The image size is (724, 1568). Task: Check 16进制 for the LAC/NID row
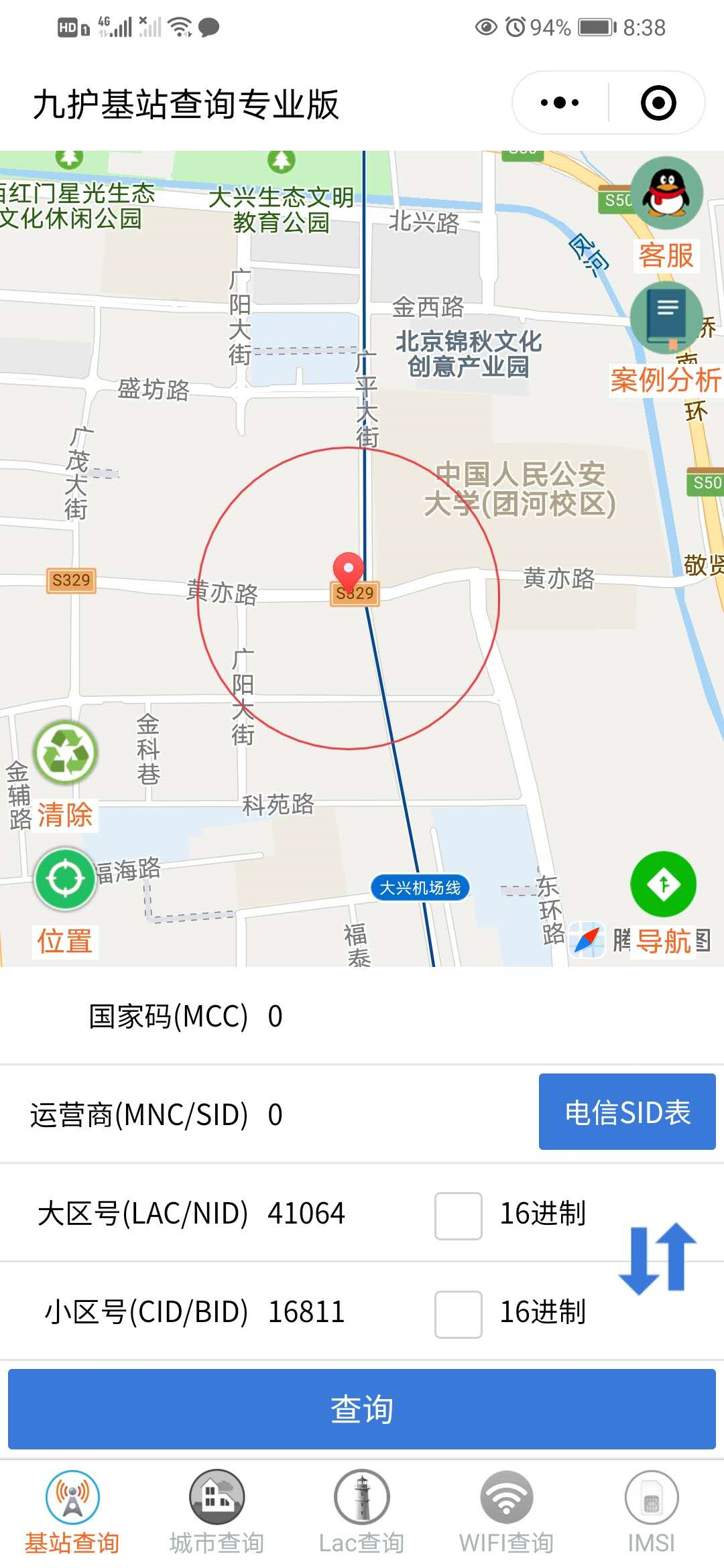point(459,1216)
